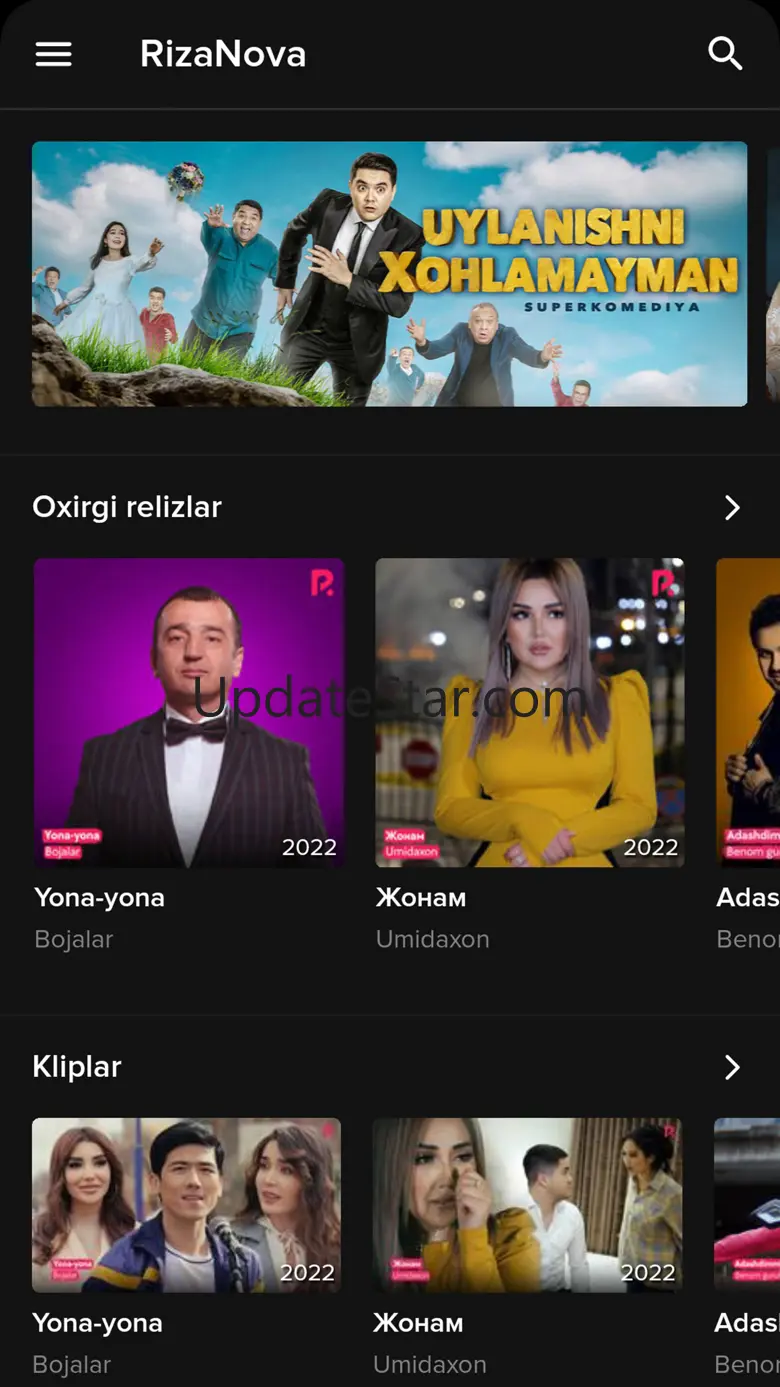780x1387 pixels.
Task: Play the Yona-yona clip under Kliplar
Action: [x=186, y=1205]
